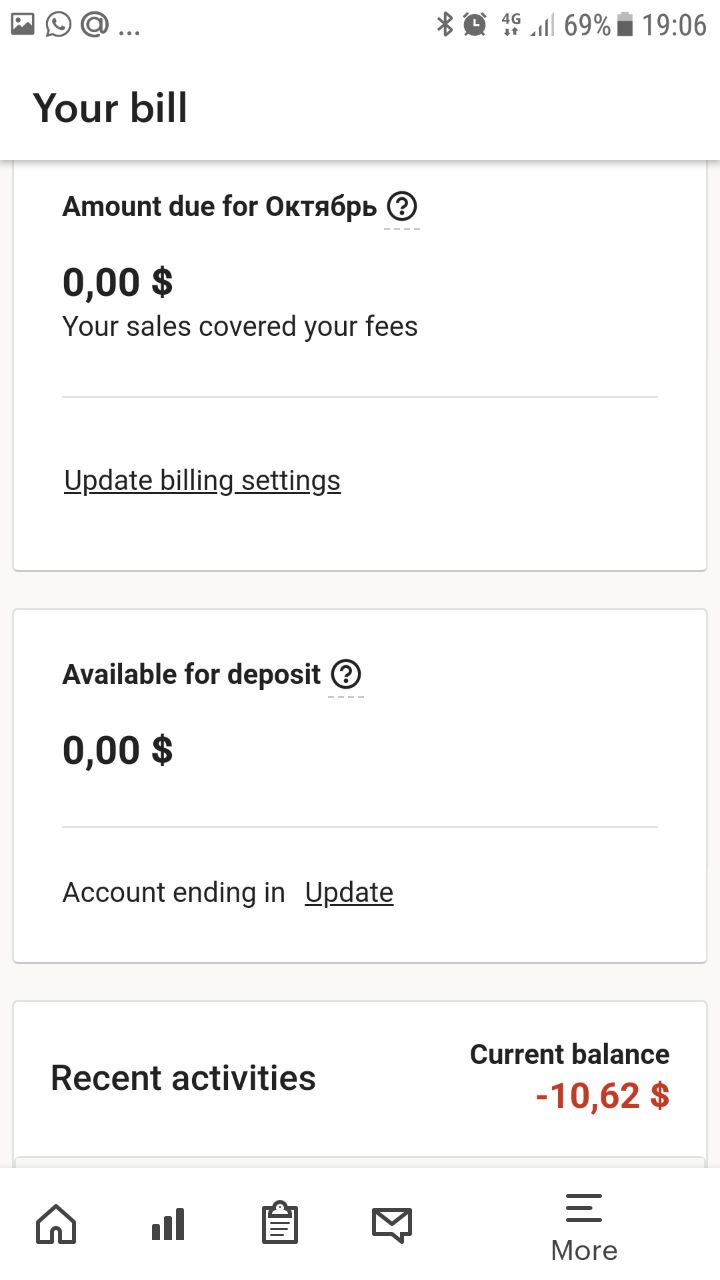Open the messages envelope tab
Image resolution: width=720 pixels, height=1280 pixels.
pyautogui.click(x=392, y=1223)
